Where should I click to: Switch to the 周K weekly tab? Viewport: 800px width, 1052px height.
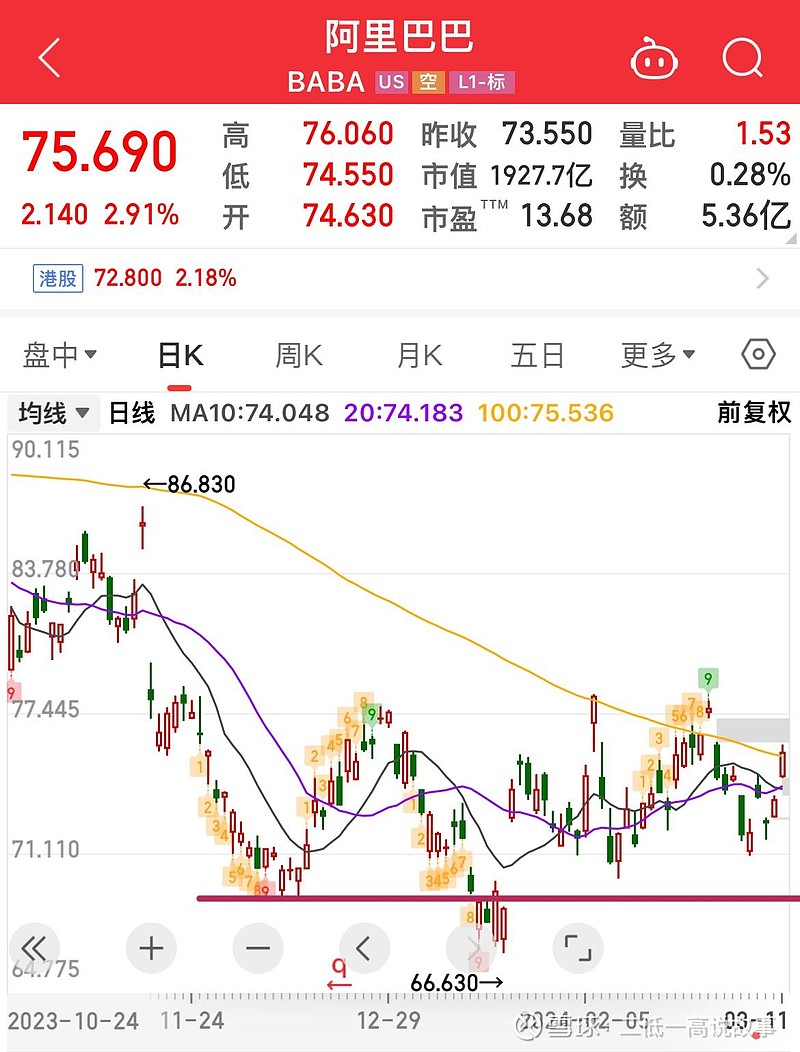pos(297,354)
